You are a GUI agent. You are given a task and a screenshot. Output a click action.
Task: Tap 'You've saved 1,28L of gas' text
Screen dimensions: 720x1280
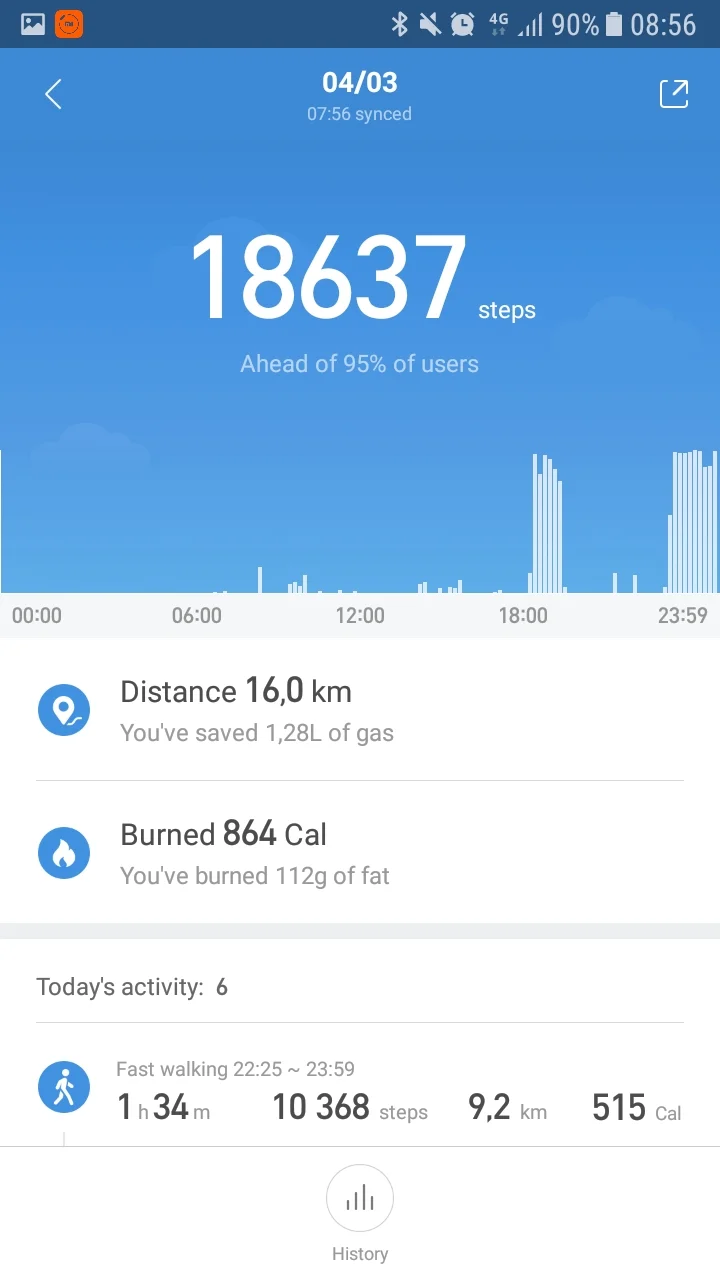tap(256, 732)
